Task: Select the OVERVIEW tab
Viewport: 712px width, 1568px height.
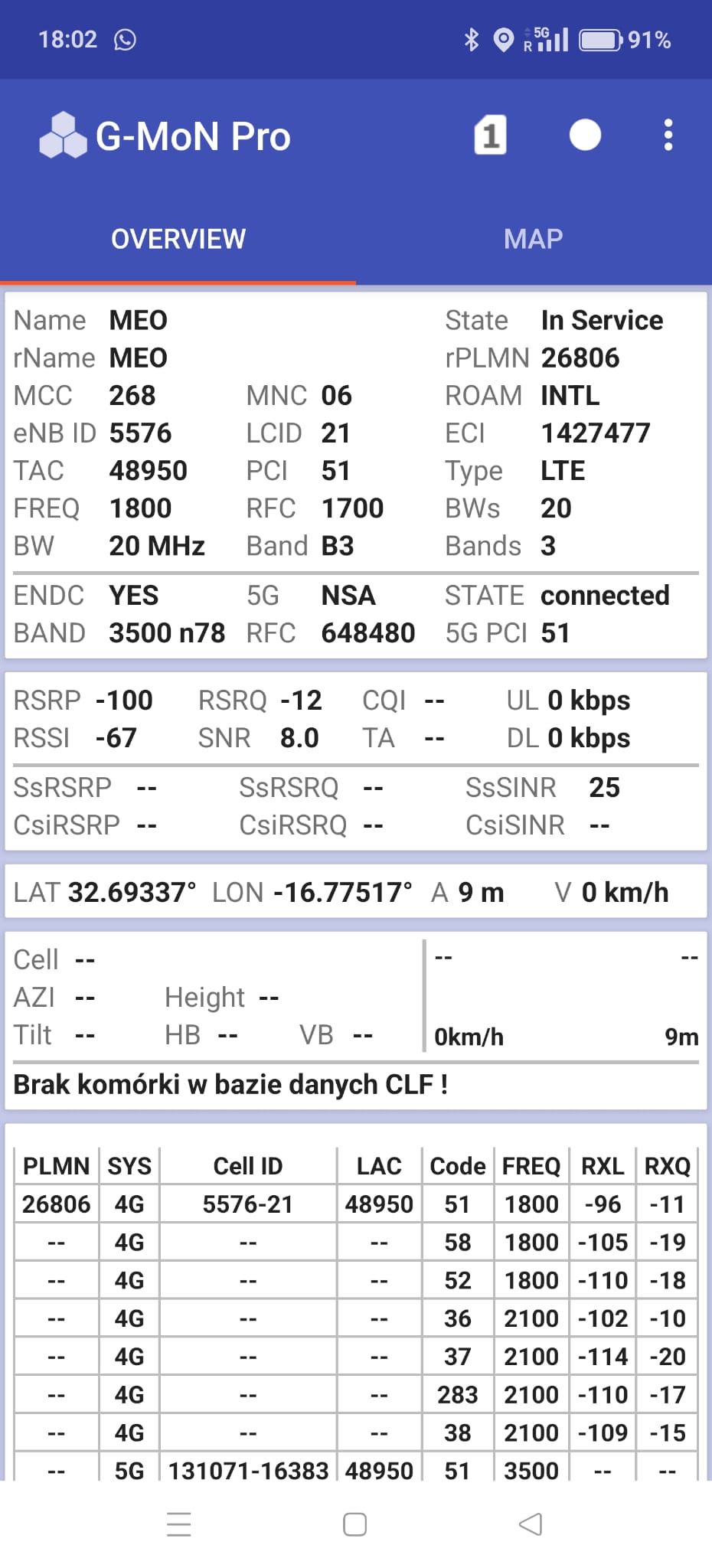Action: pyautogui.click(x=178, y=239)
